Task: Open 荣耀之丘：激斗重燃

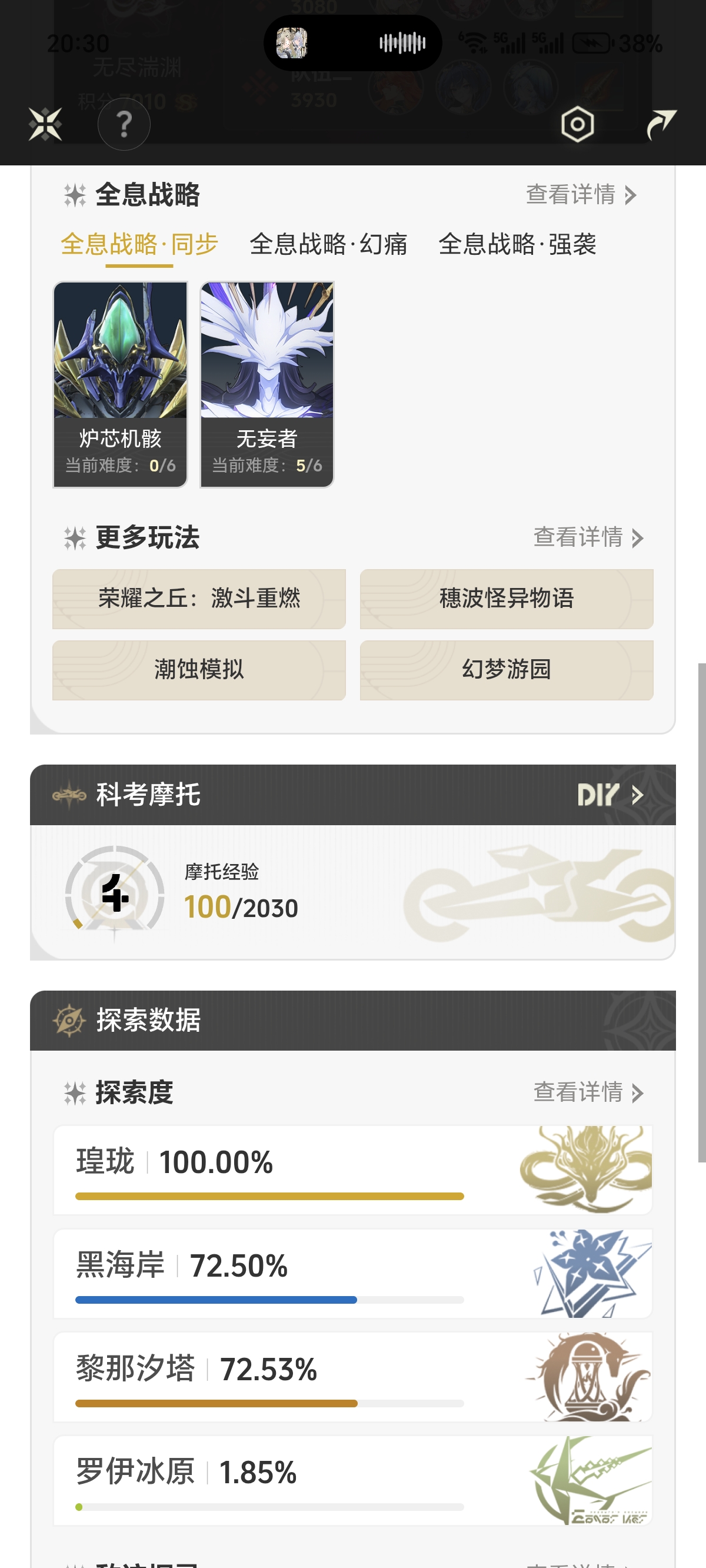Action: coord(199,599)
